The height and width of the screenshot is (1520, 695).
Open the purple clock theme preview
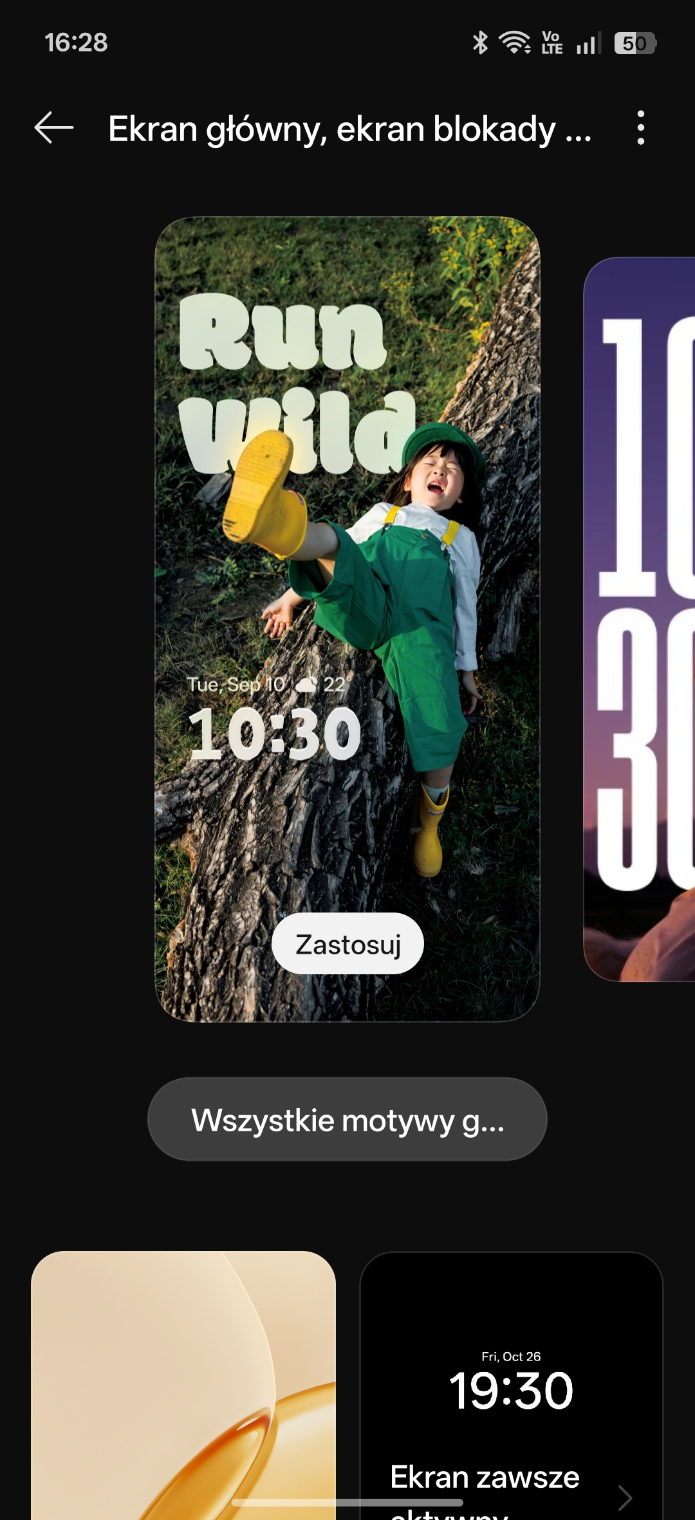coord(640,620)
